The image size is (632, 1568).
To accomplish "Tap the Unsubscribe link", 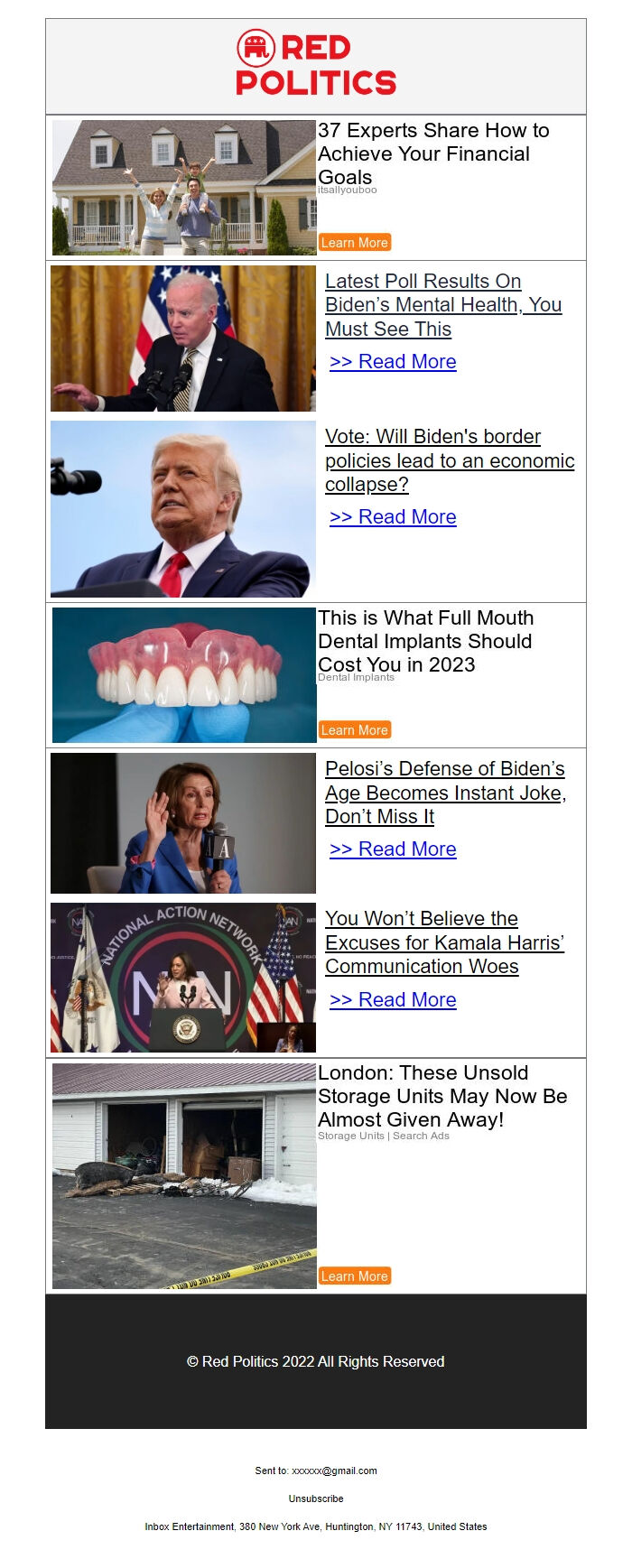I will pyautogui.click(x=316, y=1498).
